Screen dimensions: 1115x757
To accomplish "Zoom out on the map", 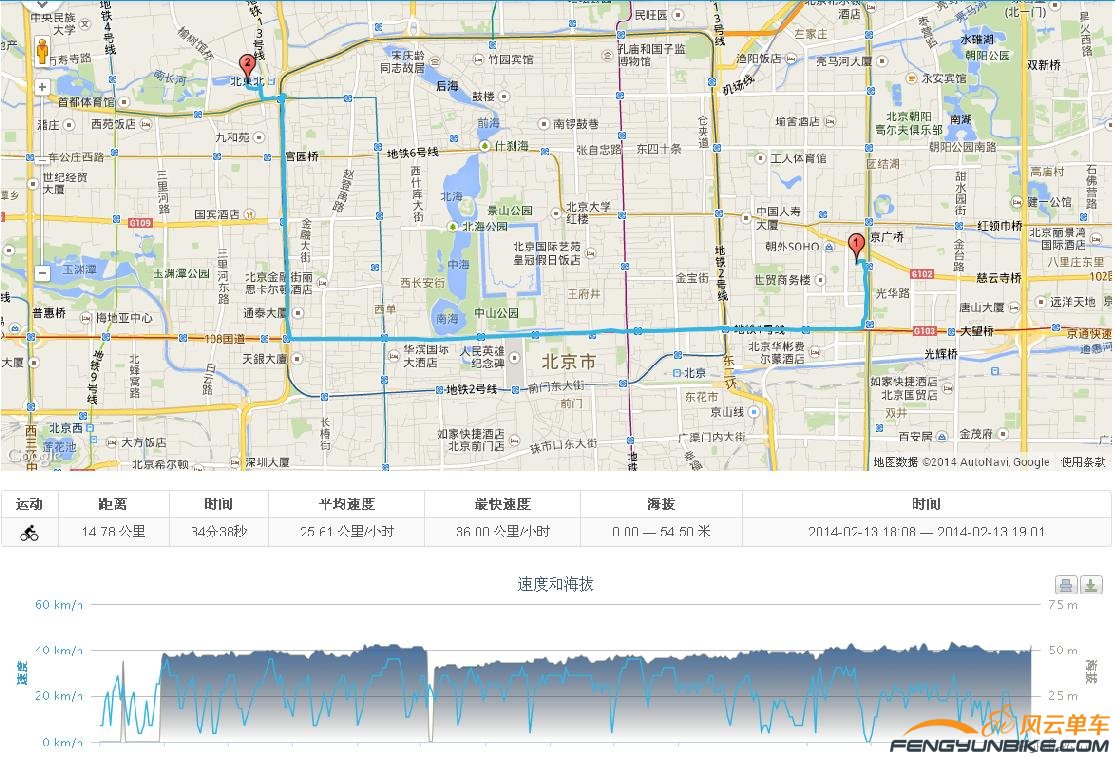I will tap(42, 272).
